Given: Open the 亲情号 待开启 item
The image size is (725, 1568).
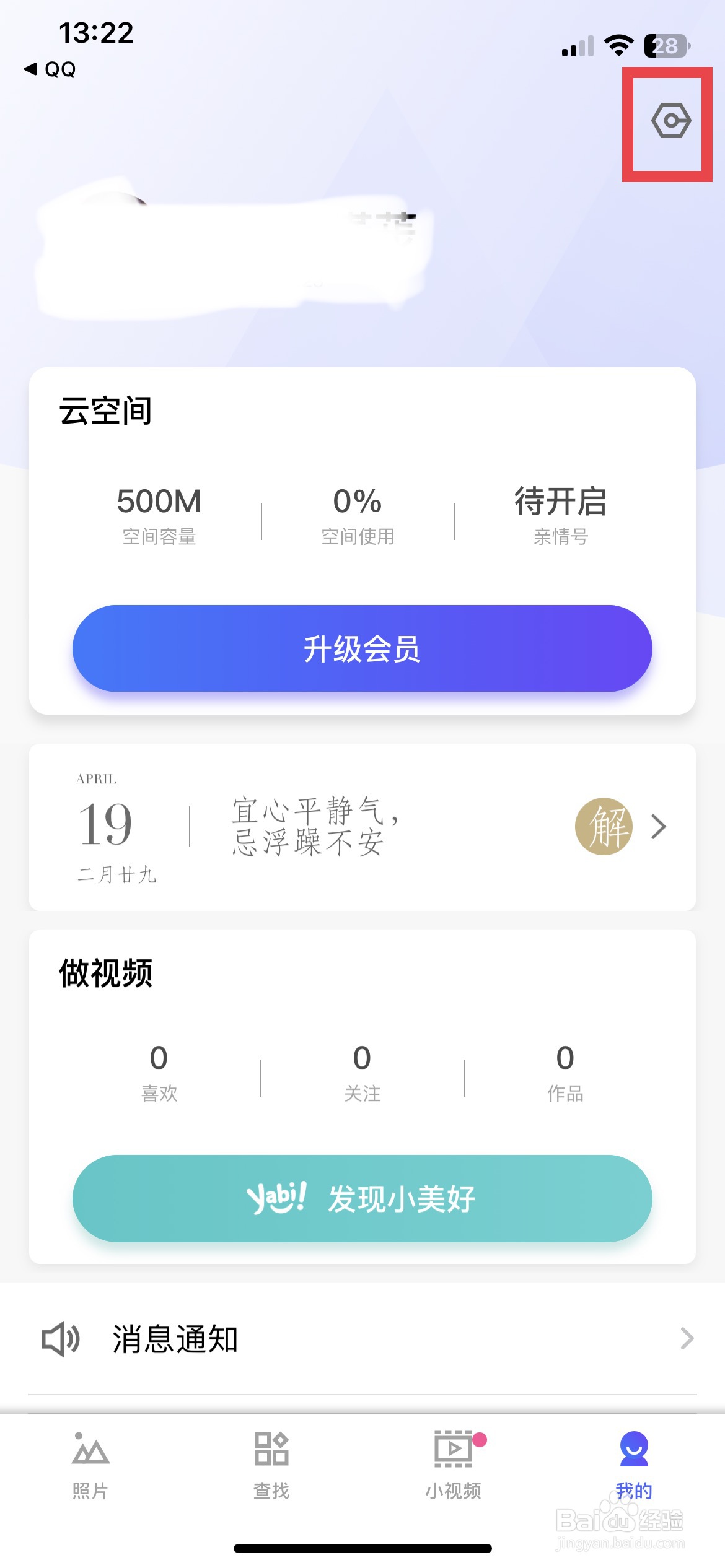Looking at the screenshot, I should tap(560, 515).
